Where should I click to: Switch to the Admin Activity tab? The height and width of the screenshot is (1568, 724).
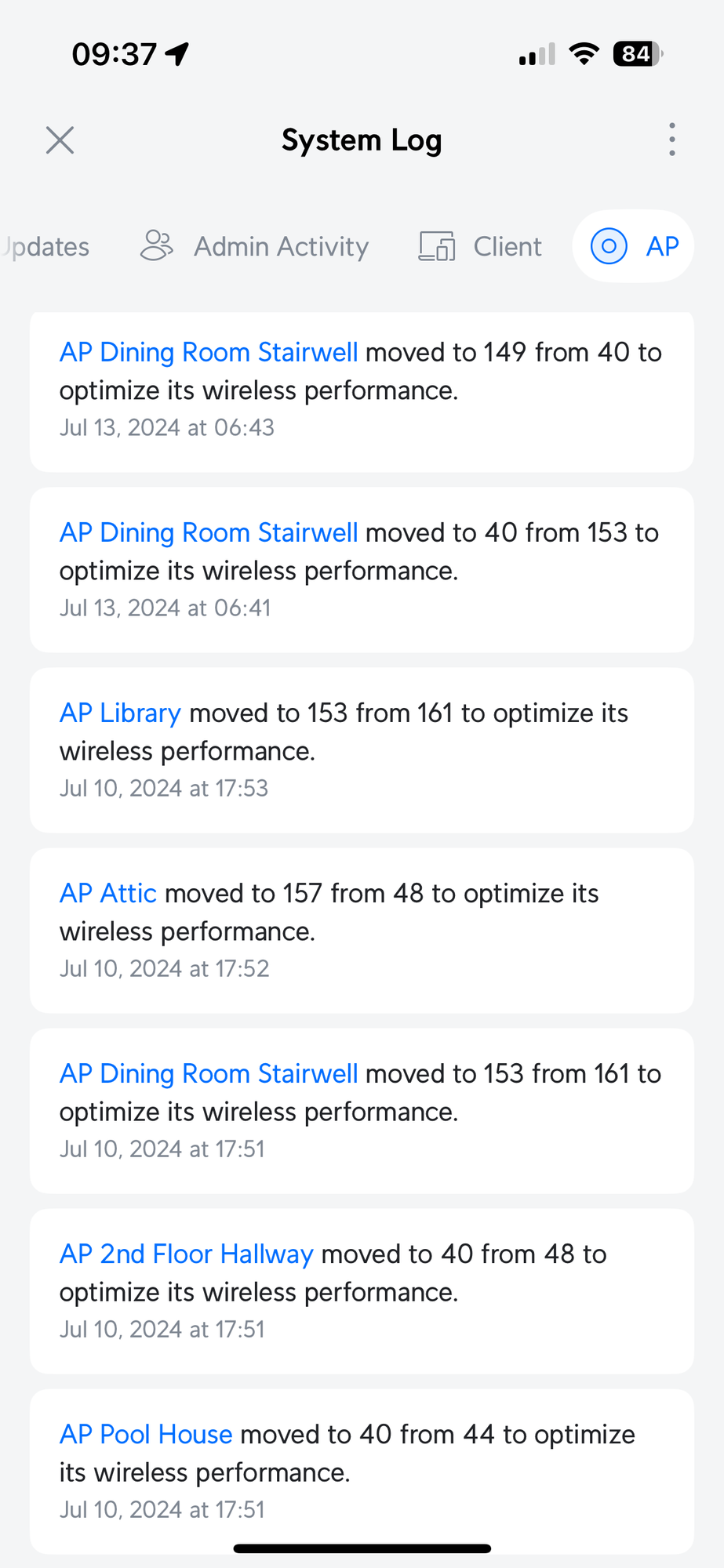pyautogui.click(x=255, y=246)
